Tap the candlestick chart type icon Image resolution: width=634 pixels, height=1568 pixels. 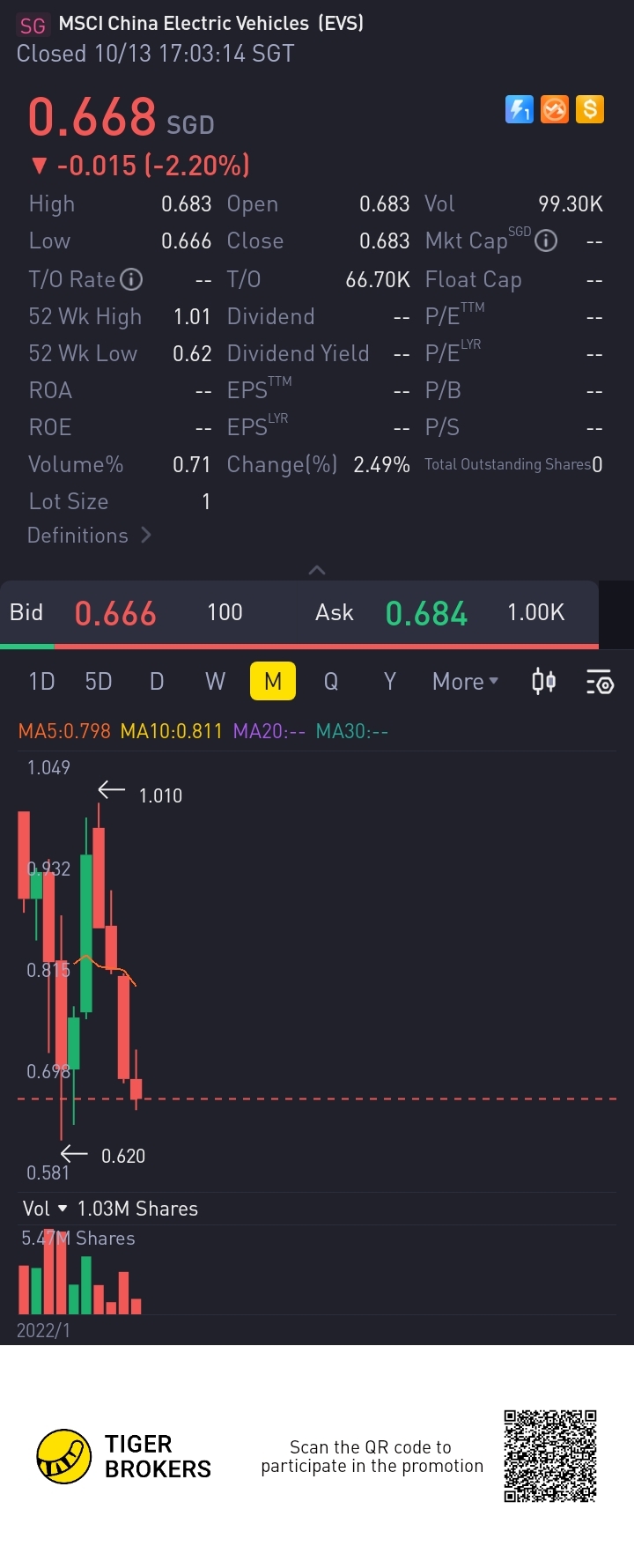coord(543,682)
